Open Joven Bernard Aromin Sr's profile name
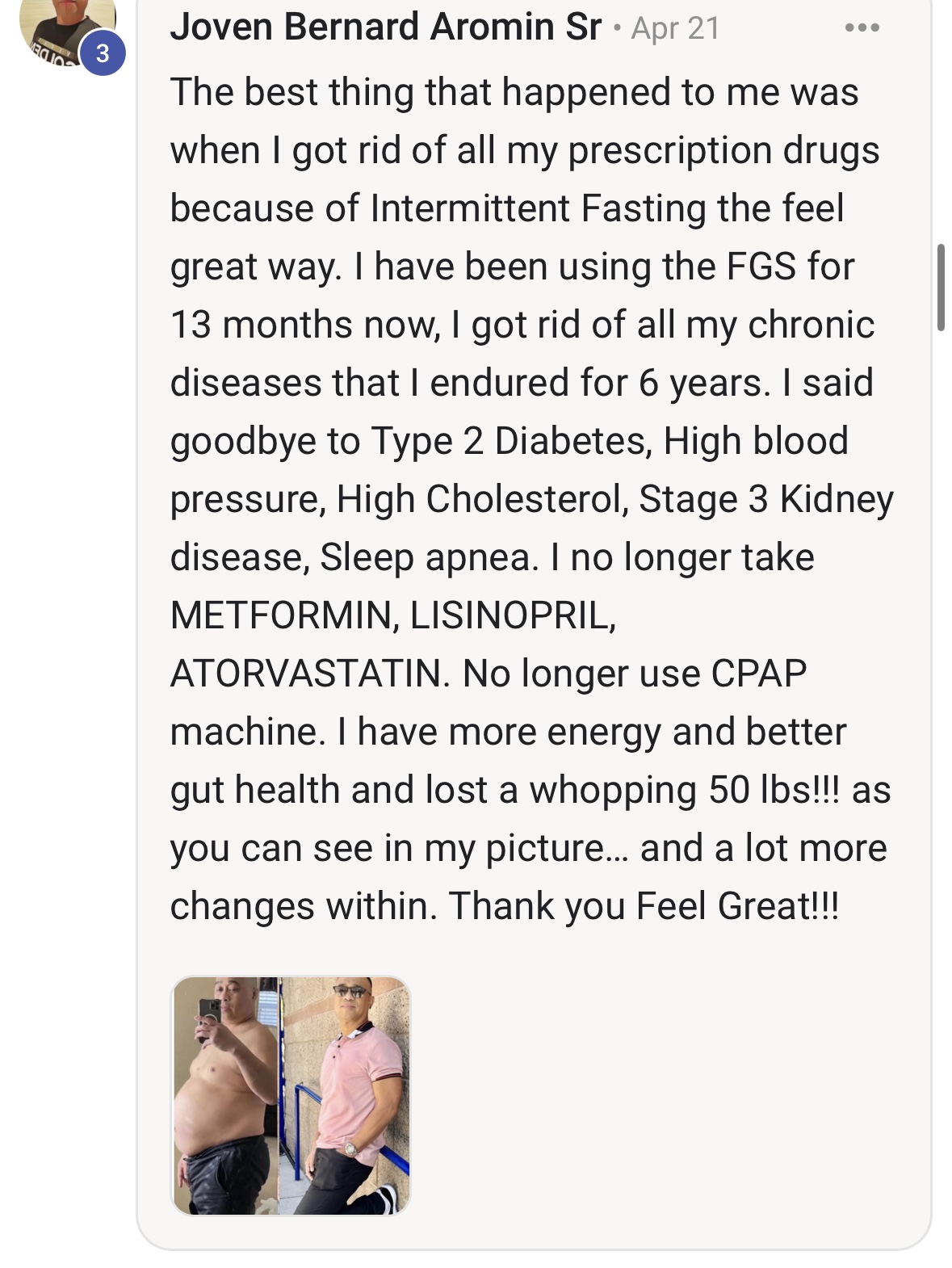 pyautogui.click(x=385, y=27)
